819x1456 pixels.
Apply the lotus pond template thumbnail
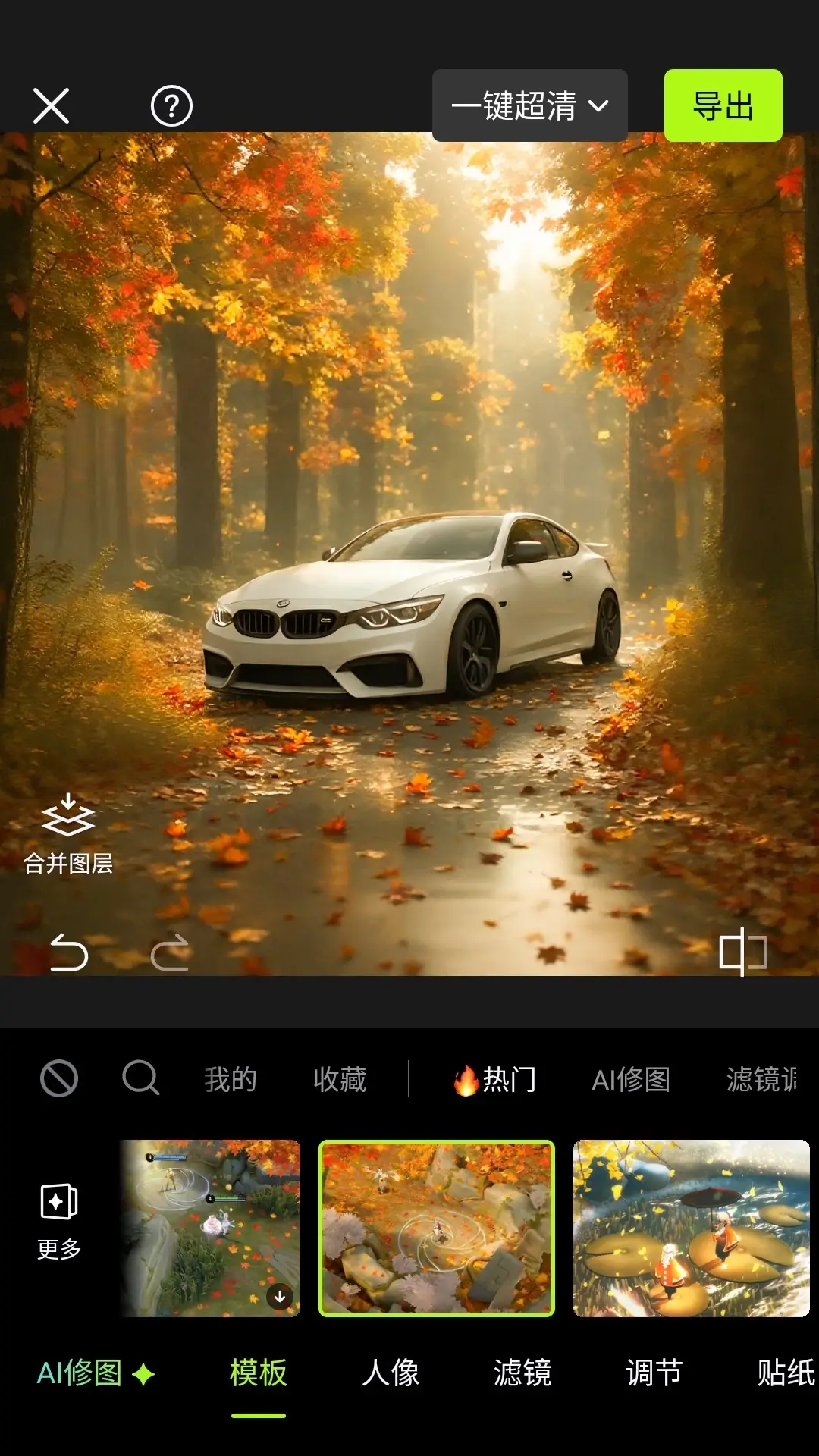click(691, 1228)
